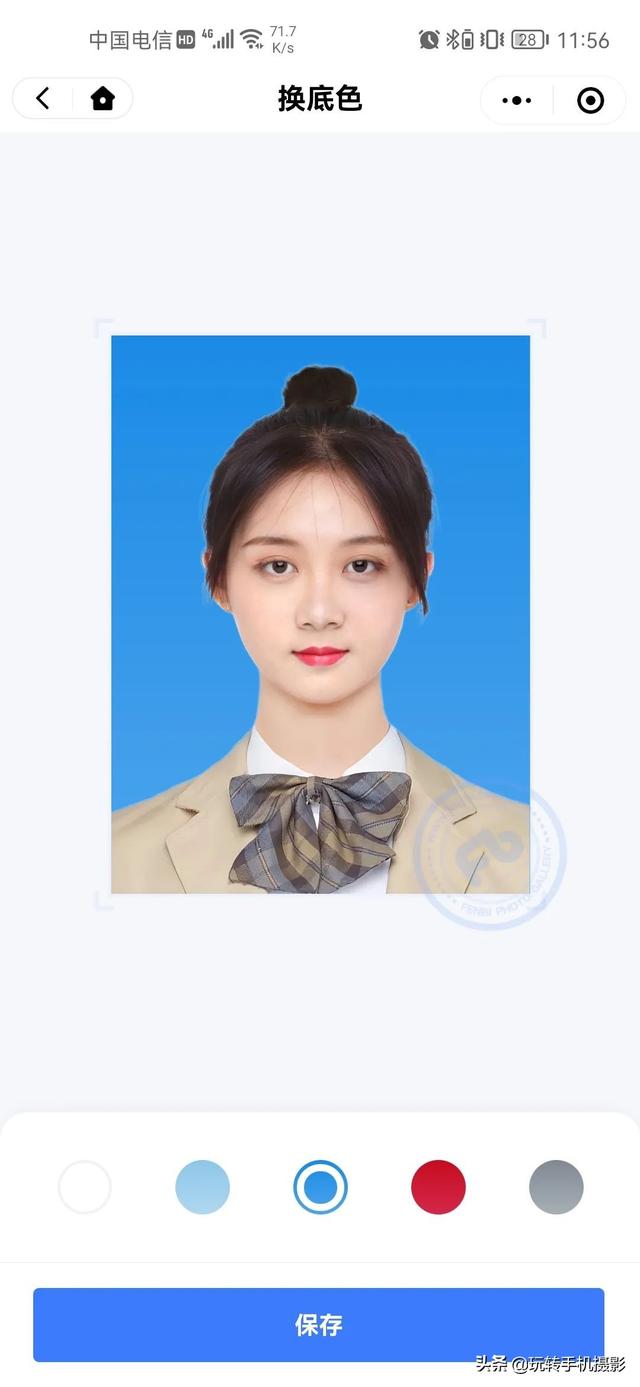Tap the 保存 button to save the photo
Image resolution: width=640 pixels, height=1387 pixels.
(318, 1325)
